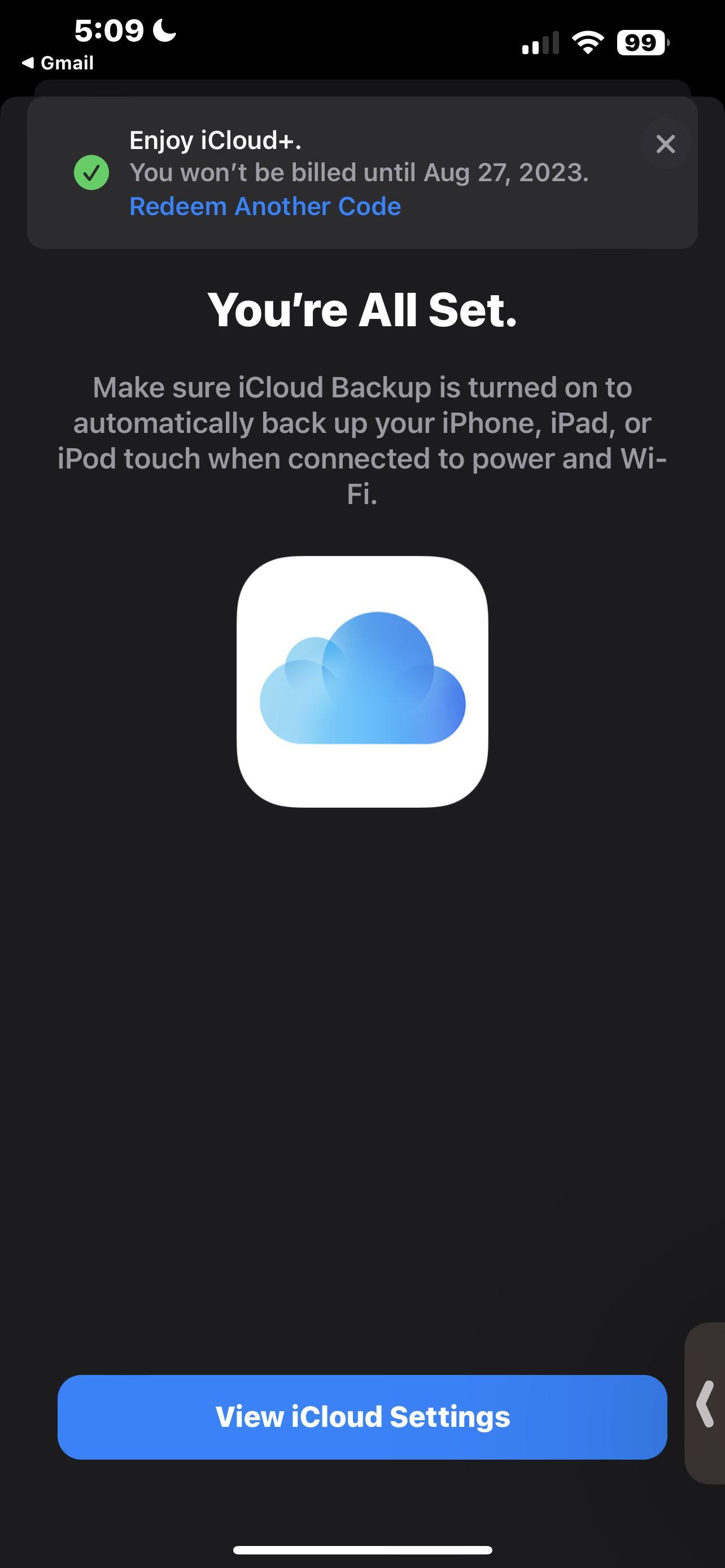The image size is (725, 1568).
Task: Expand the side handle arrow
Action: click(x=706, y=1404)
